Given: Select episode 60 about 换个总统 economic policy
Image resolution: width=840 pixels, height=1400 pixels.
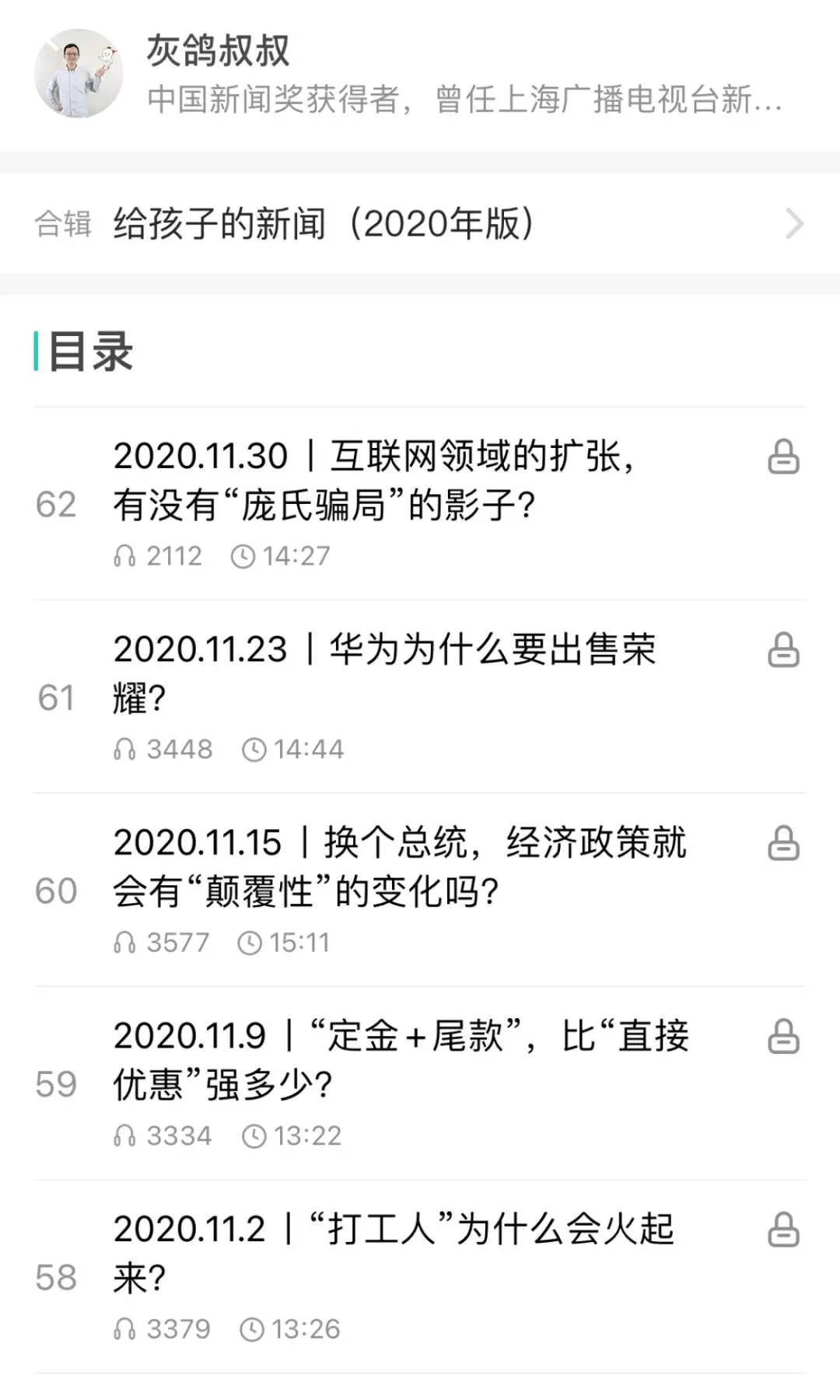Looking at the screenshot, I should pyautogui.click(x=420, y=890).
